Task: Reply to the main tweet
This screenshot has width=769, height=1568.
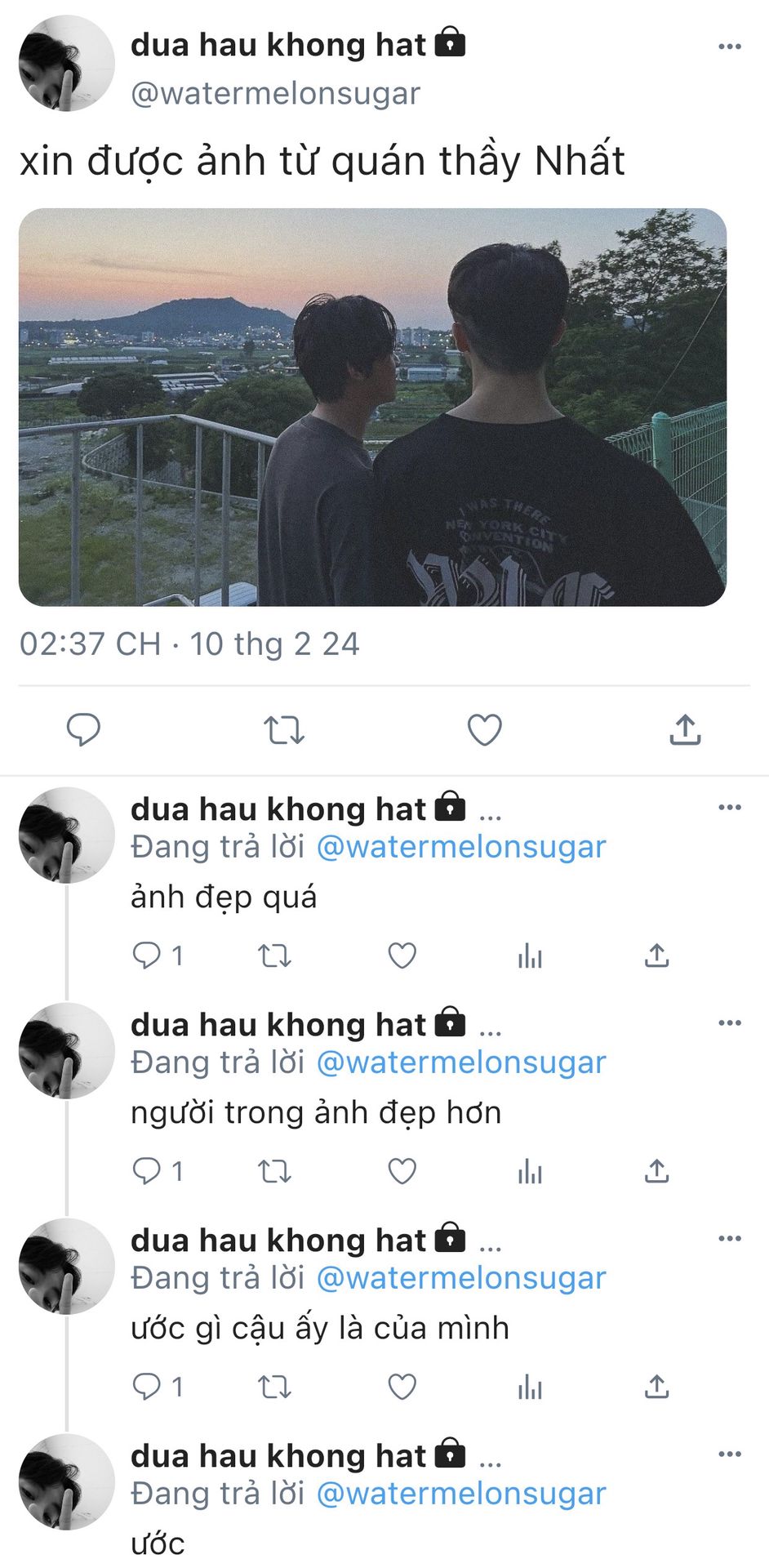Action: [x=83, y=729]
